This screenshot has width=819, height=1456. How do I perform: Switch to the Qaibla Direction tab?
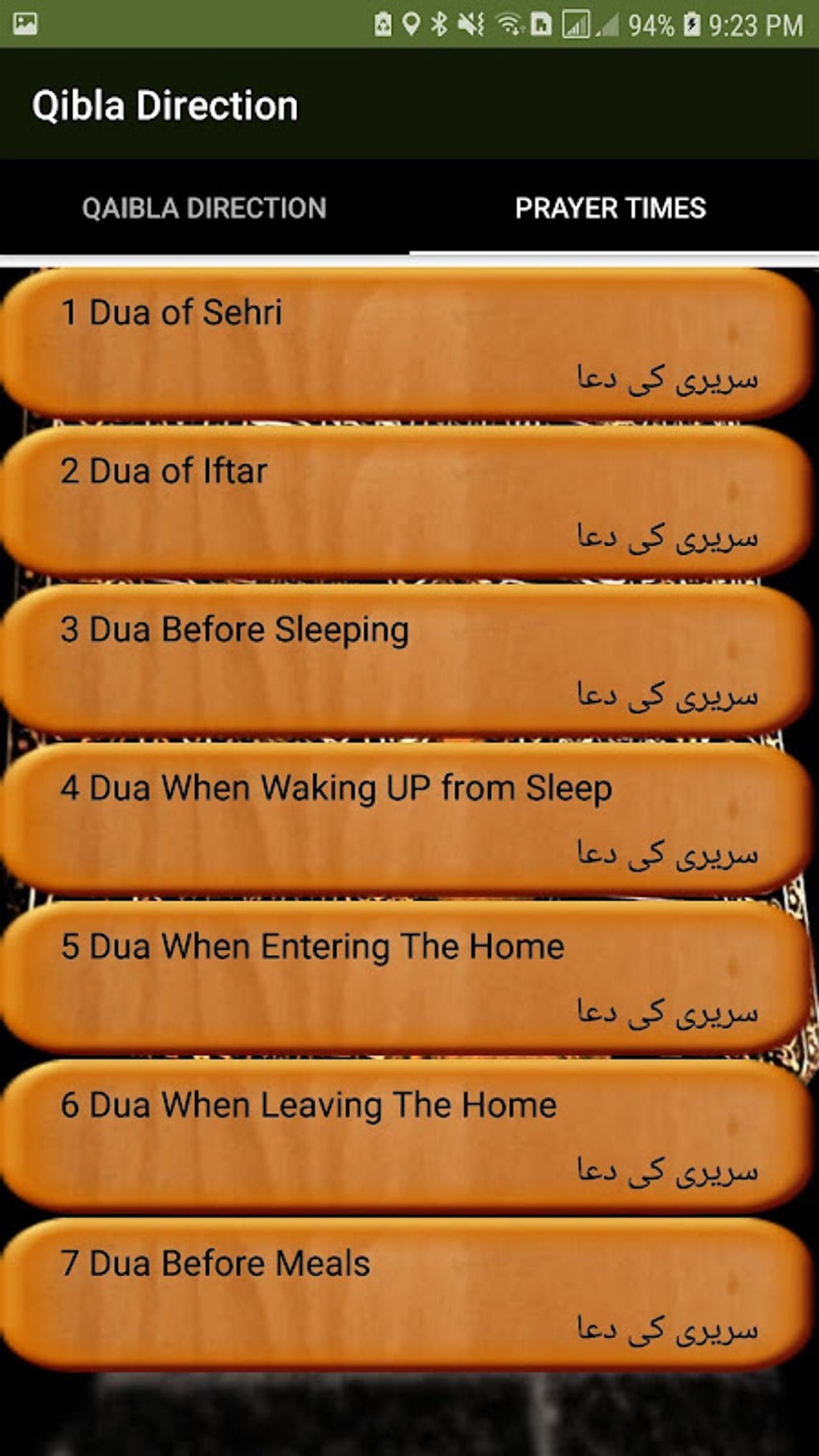tap(204, 208)
